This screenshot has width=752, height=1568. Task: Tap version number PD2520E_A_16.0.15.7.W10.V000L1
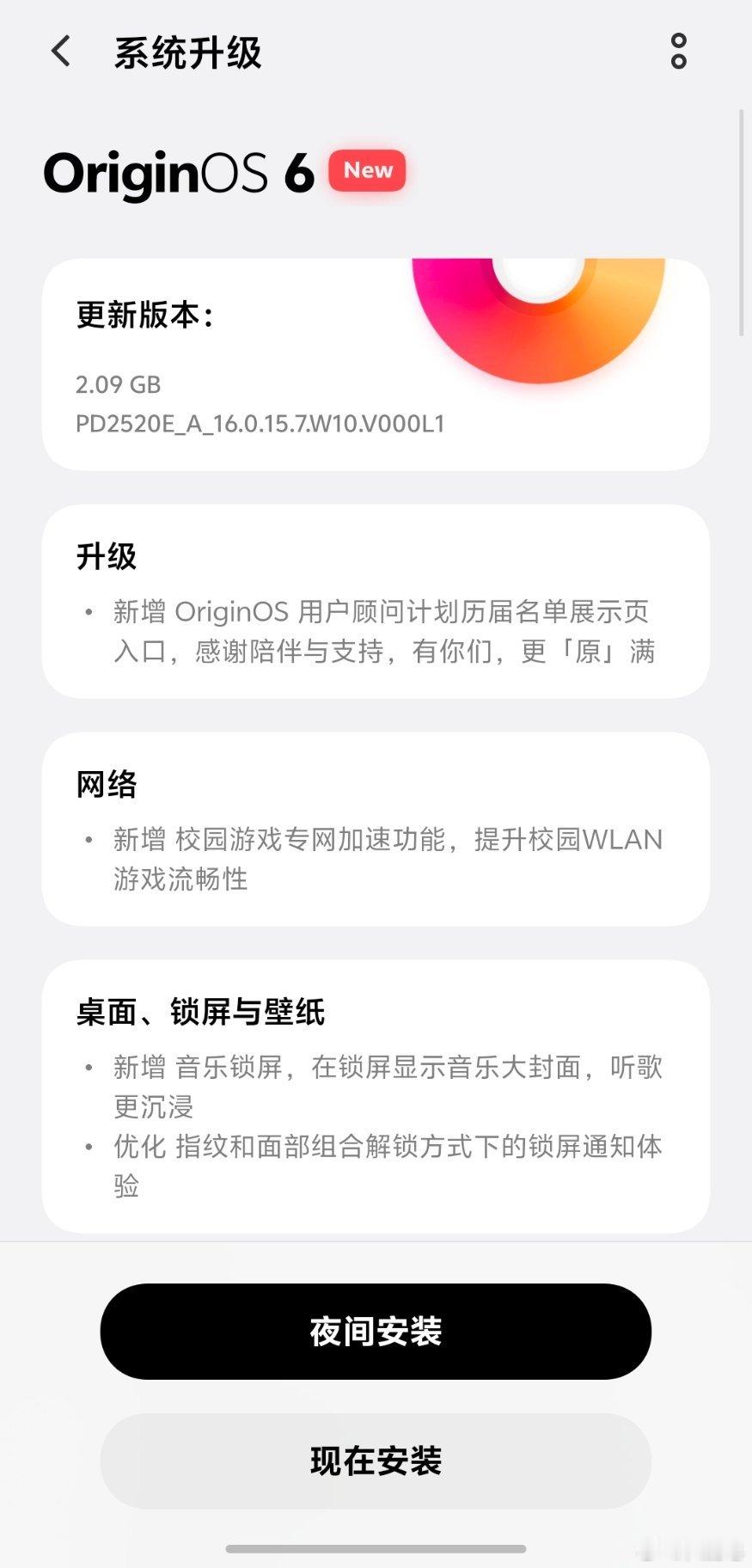[x=260, y=424]
